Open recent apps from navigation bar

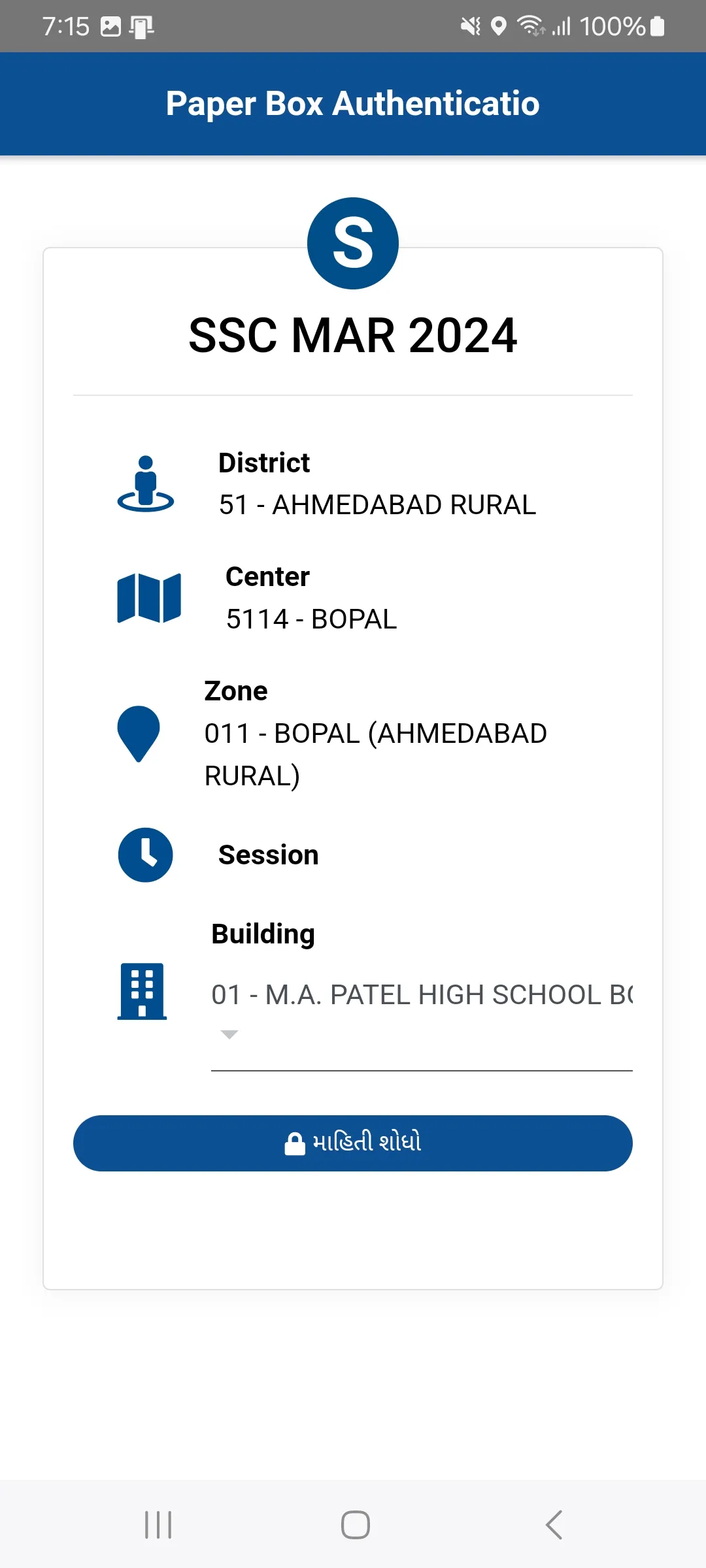tap(158, 1525)
